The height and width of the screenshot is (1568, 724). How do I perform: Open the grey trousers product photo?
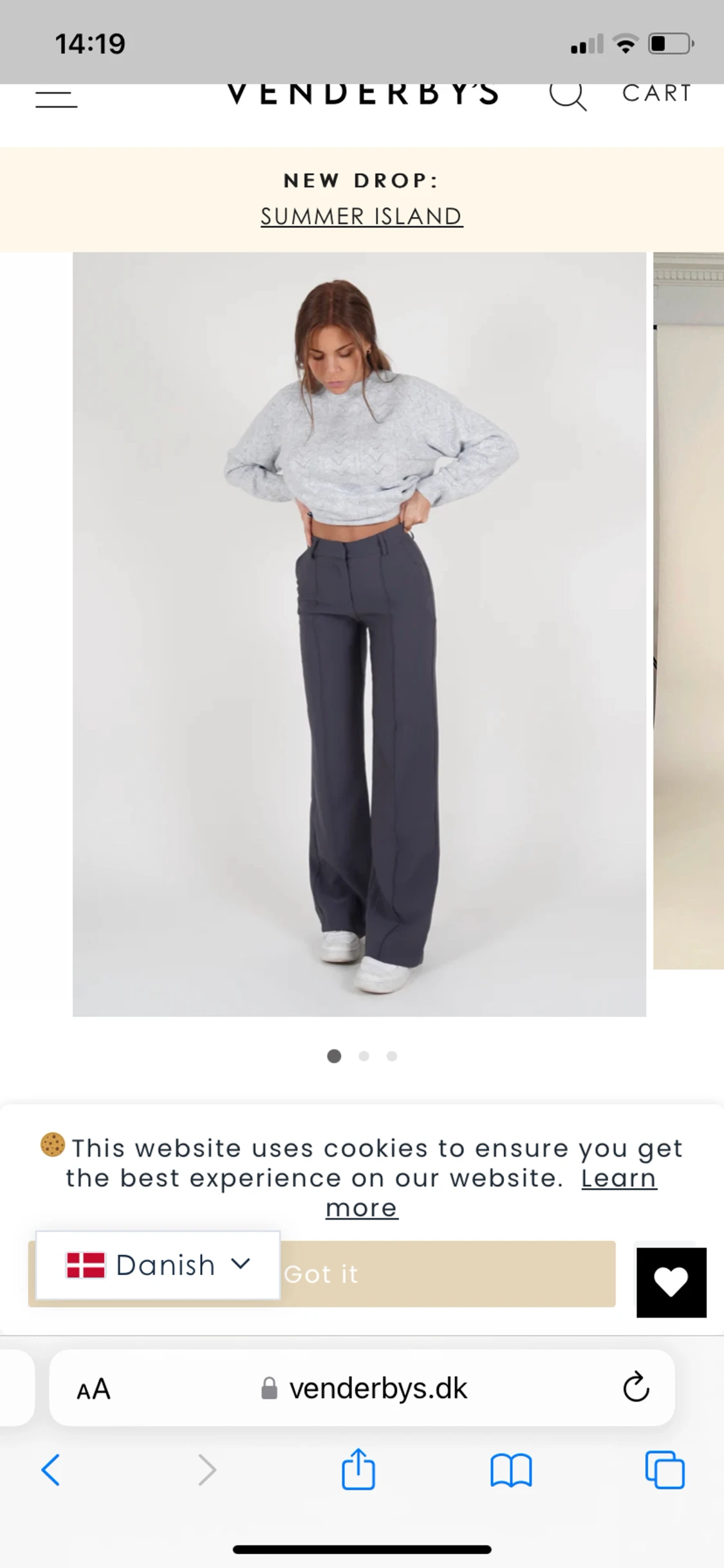click(x=359, y=634)
